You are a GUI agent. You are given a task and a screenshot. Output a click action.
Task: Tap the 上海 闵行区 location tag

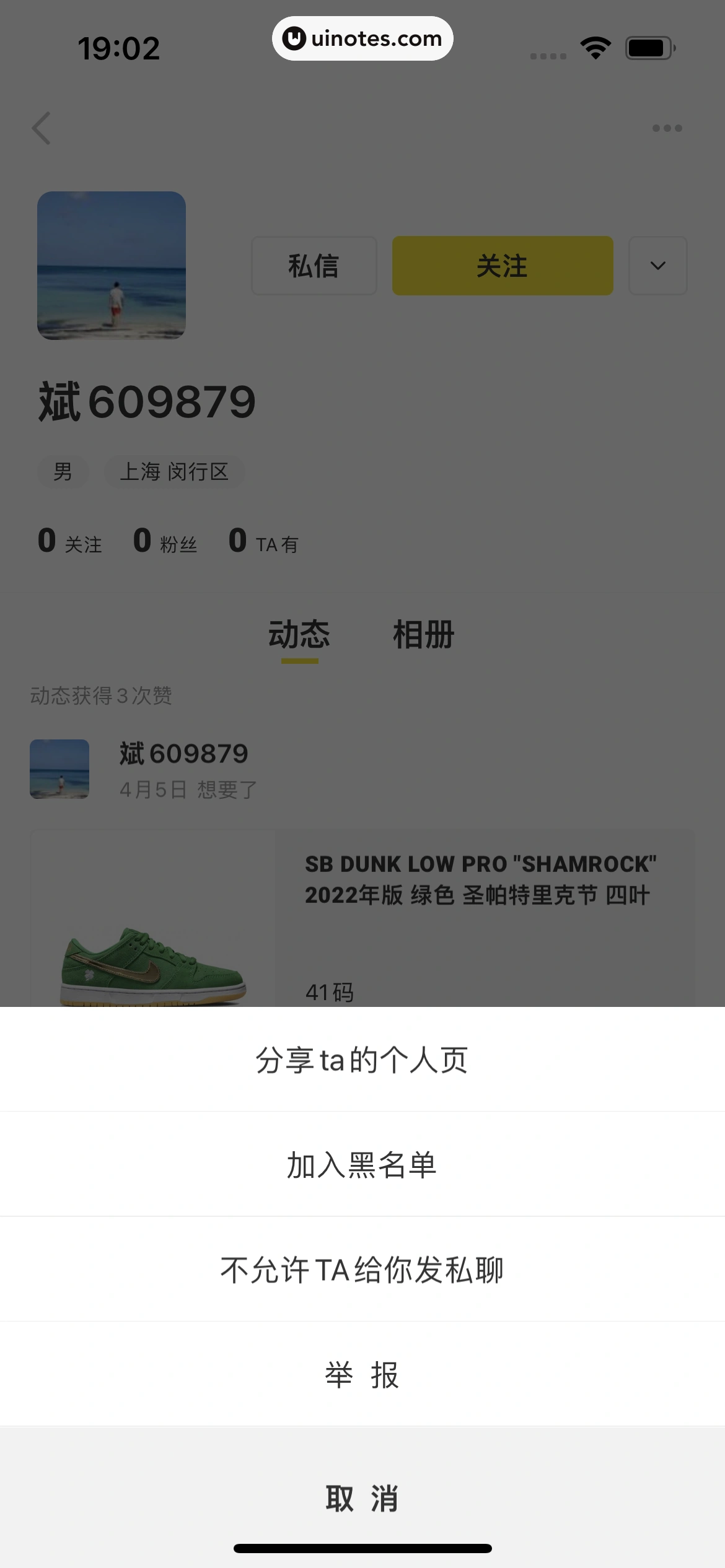tap(175, 472)
